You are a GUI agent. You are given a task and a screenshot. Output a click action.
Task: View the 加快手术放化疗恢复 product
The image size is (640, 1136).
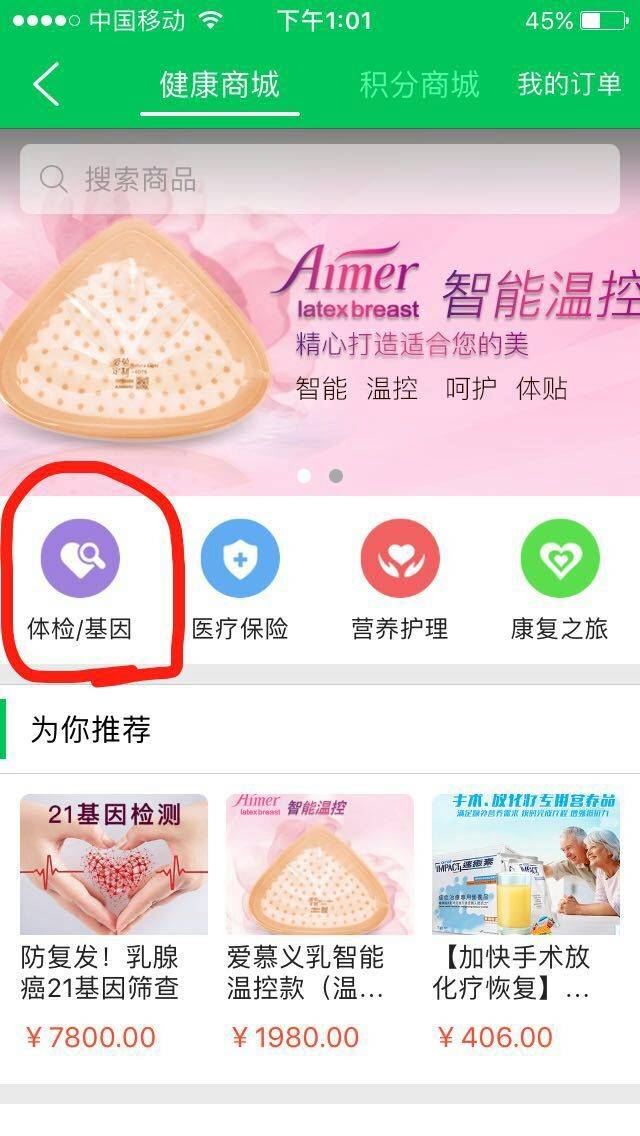525,900
